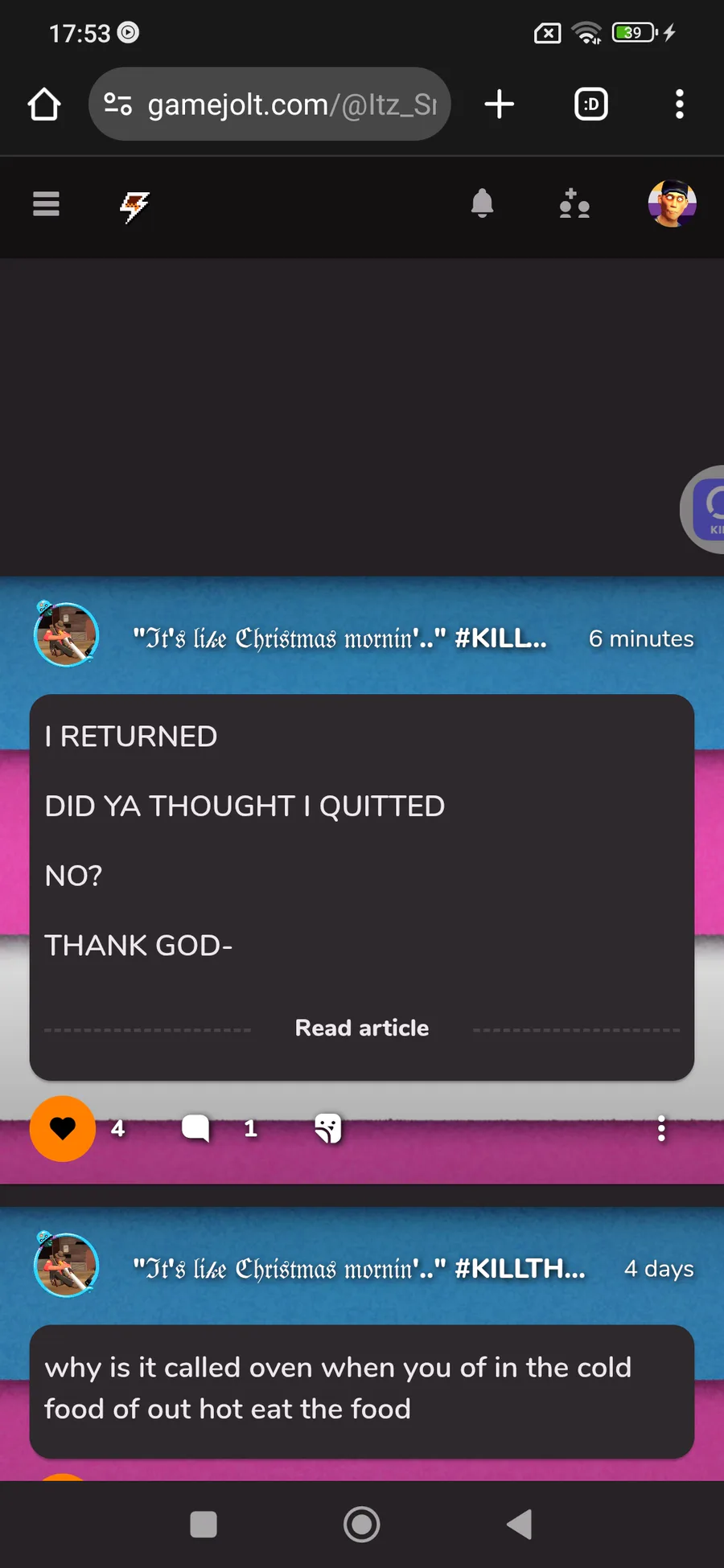Open the browser tab switcher
Image resolution: width=724 pixels, height=1568 pixels.
591,105
